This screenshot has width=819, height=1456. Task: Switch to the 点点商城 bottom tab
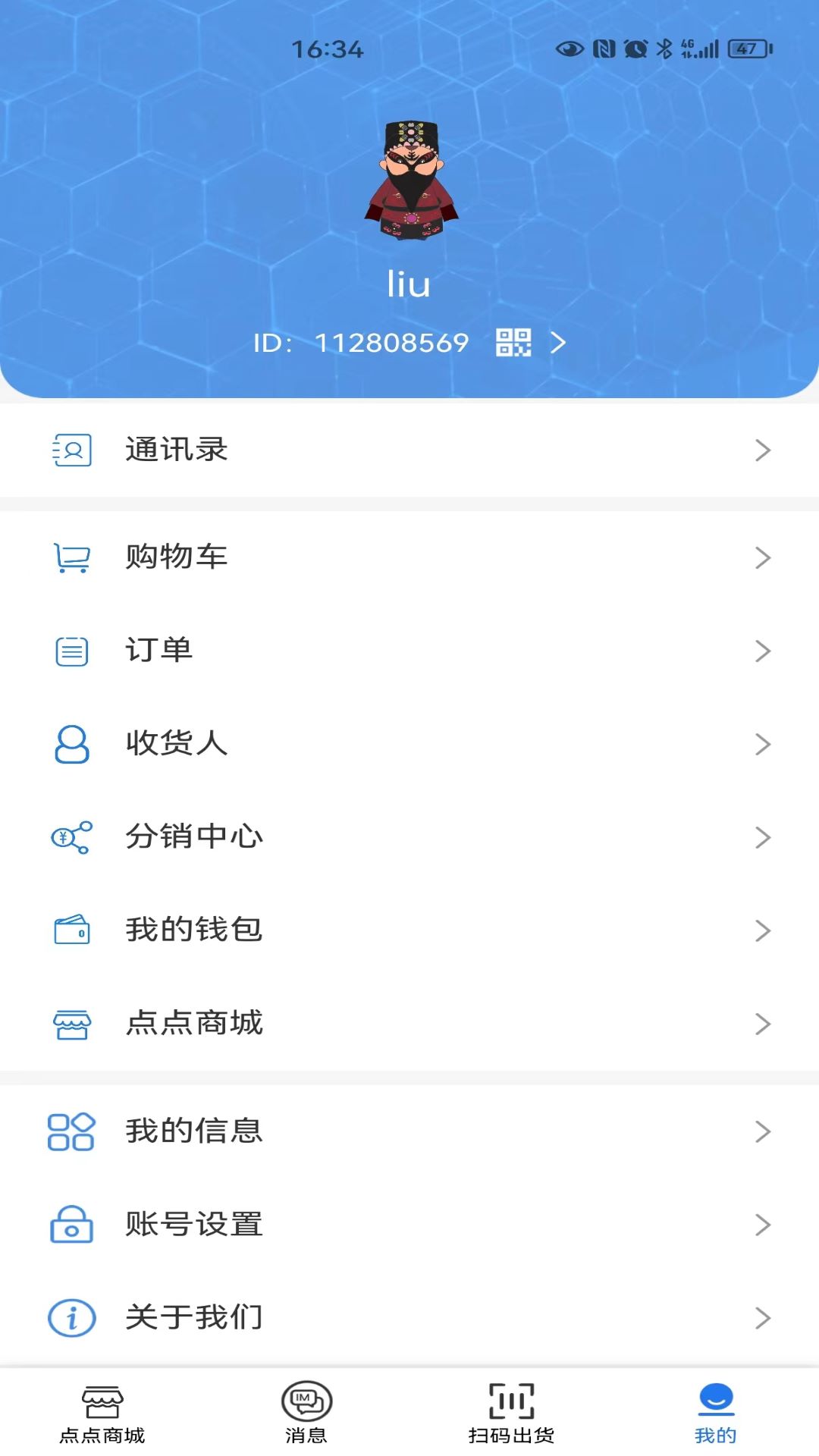click(102, 1414)
